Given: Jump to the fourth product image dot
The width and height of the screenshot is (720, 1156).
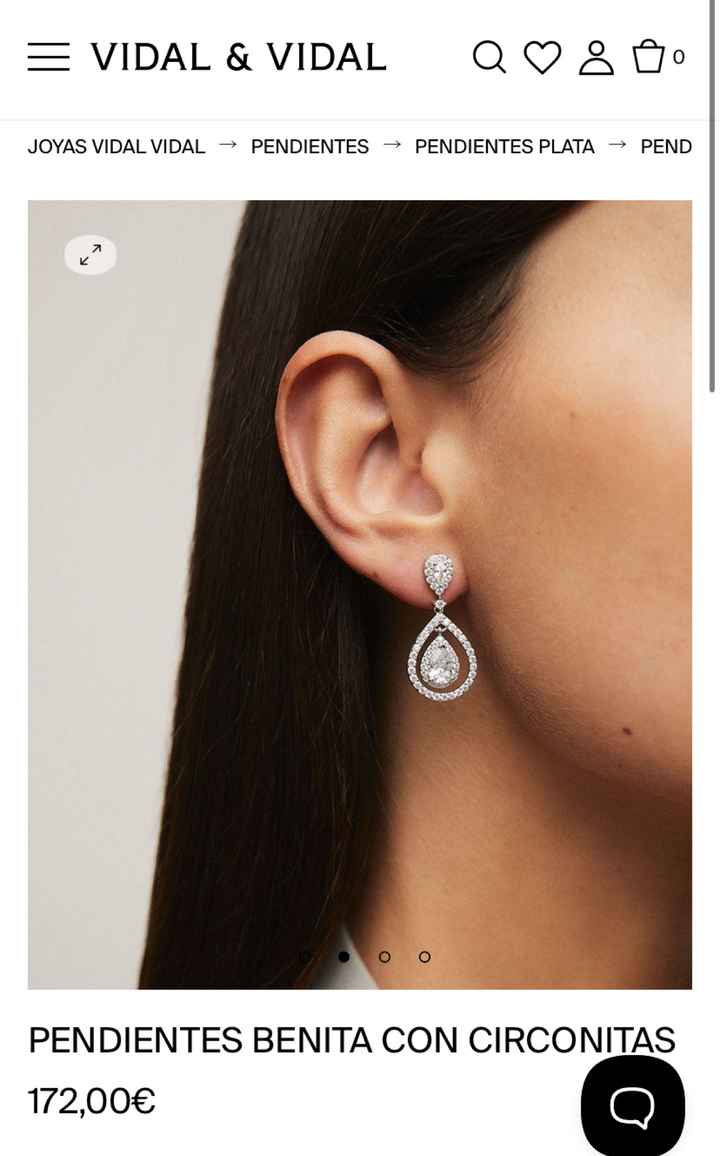Looking at the screenshot, I should tap(424, 957).
